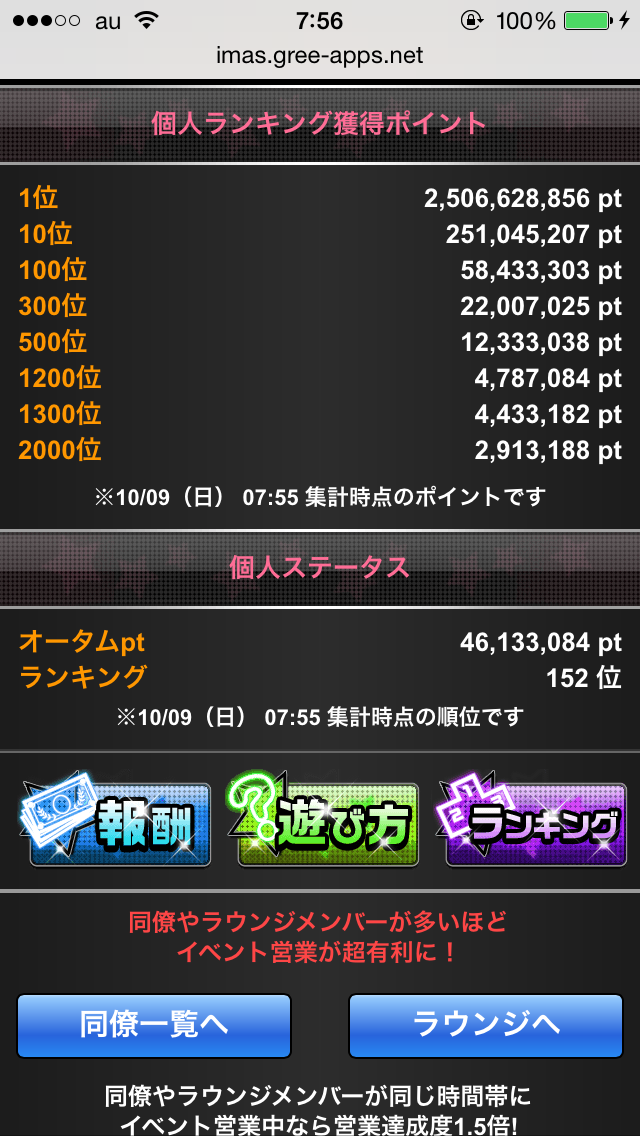Open the 報酬 rewards button
The image size is (640, 1136).
point(116,822)
